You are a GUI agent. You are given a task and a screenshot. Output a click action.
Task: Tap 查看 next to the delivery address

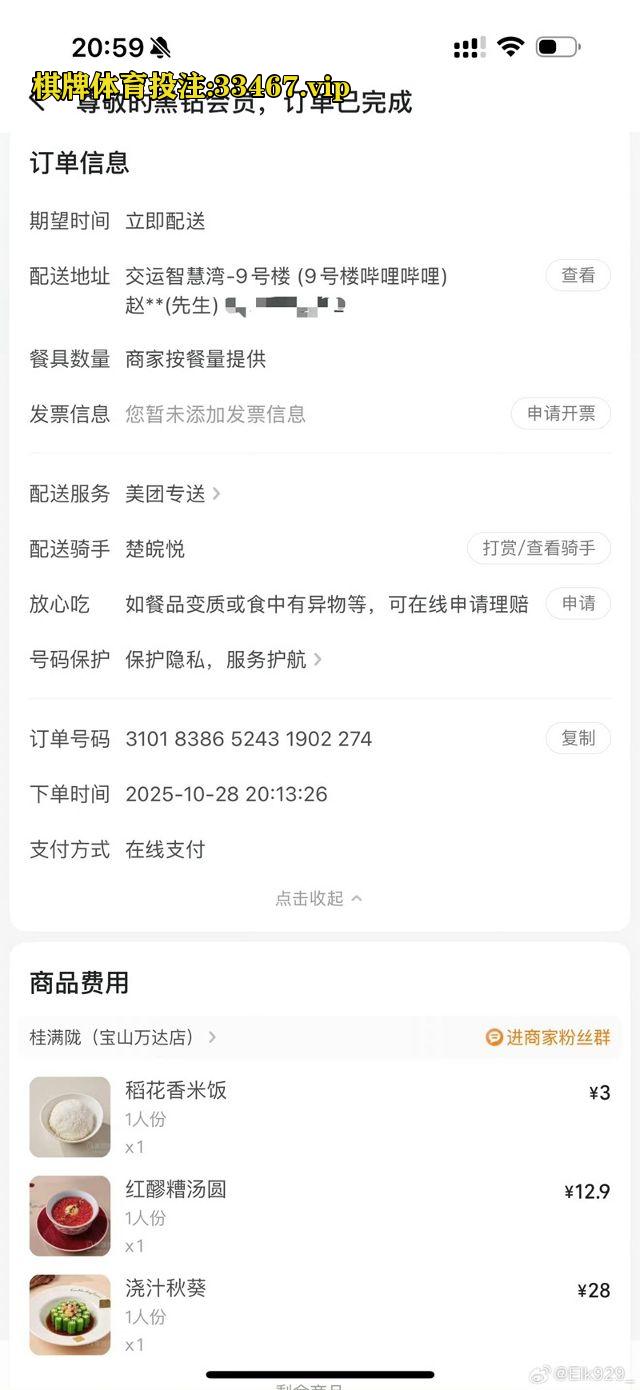pos(578,275)
